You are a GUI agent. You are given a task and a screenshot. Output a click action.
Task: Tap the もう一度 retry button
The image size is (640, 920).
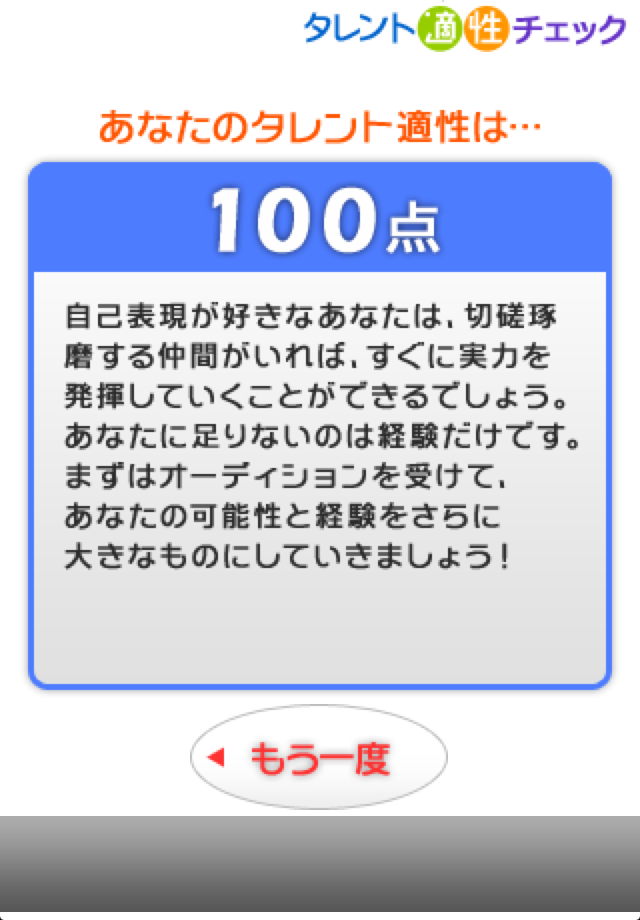[318, 758]
